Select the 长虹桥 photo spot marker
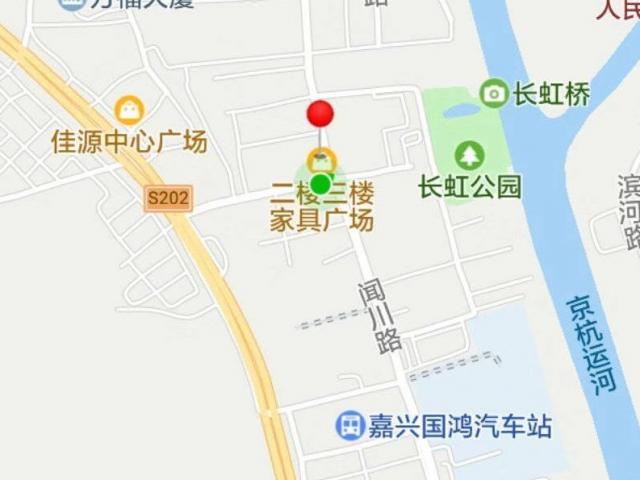 (494, 94)
